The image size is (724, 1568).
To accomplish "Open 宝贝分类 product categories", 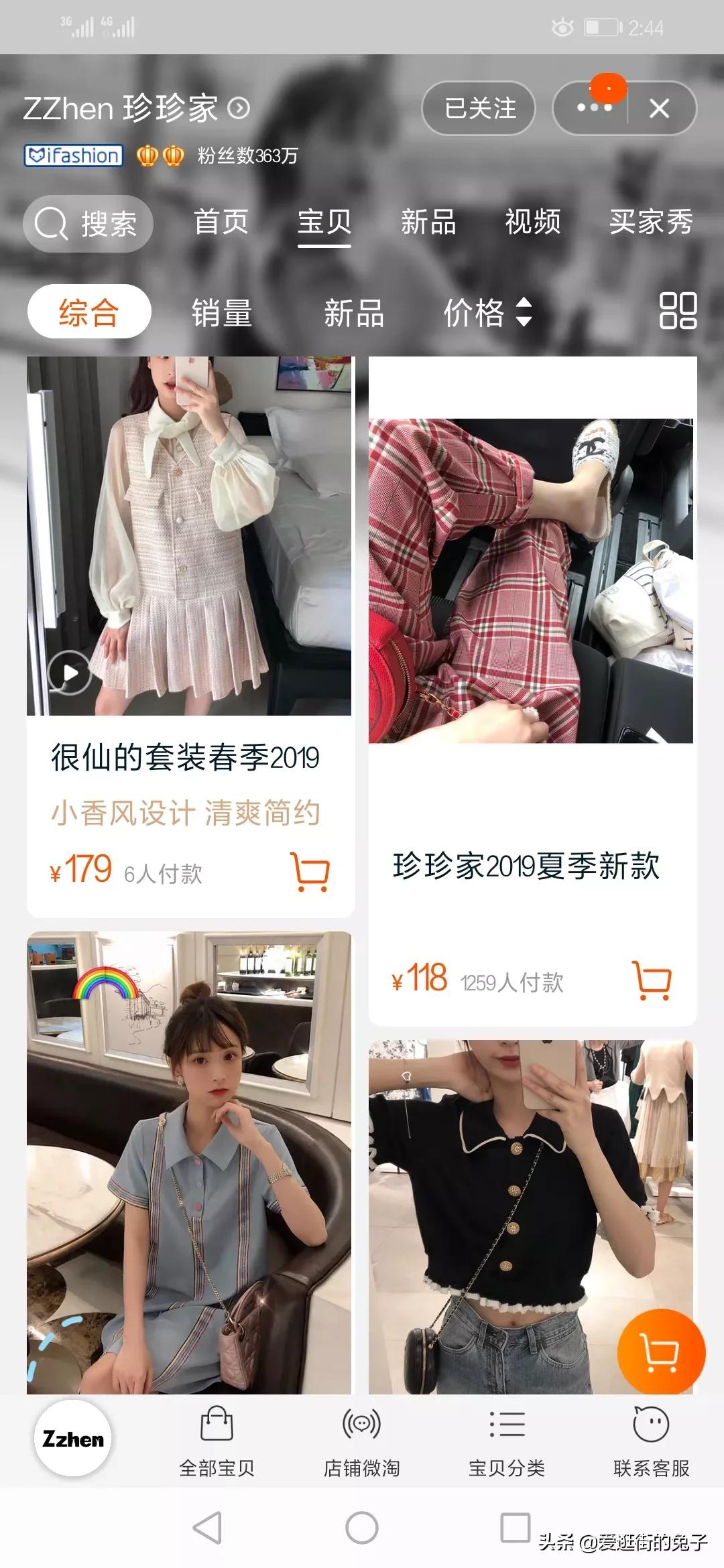I will (x=507, y=1441).
